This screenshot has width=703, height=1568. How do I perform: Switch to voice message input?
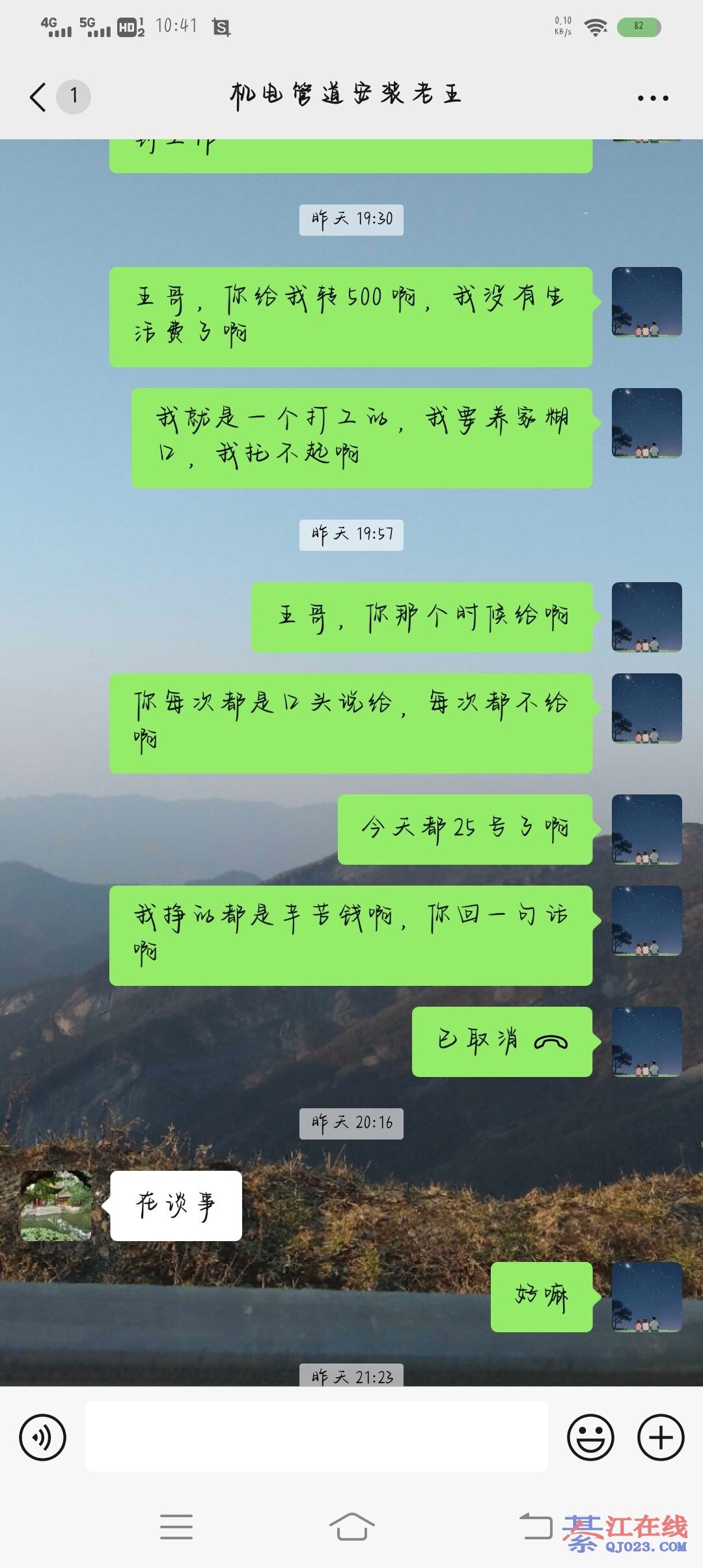(42, 1437)
